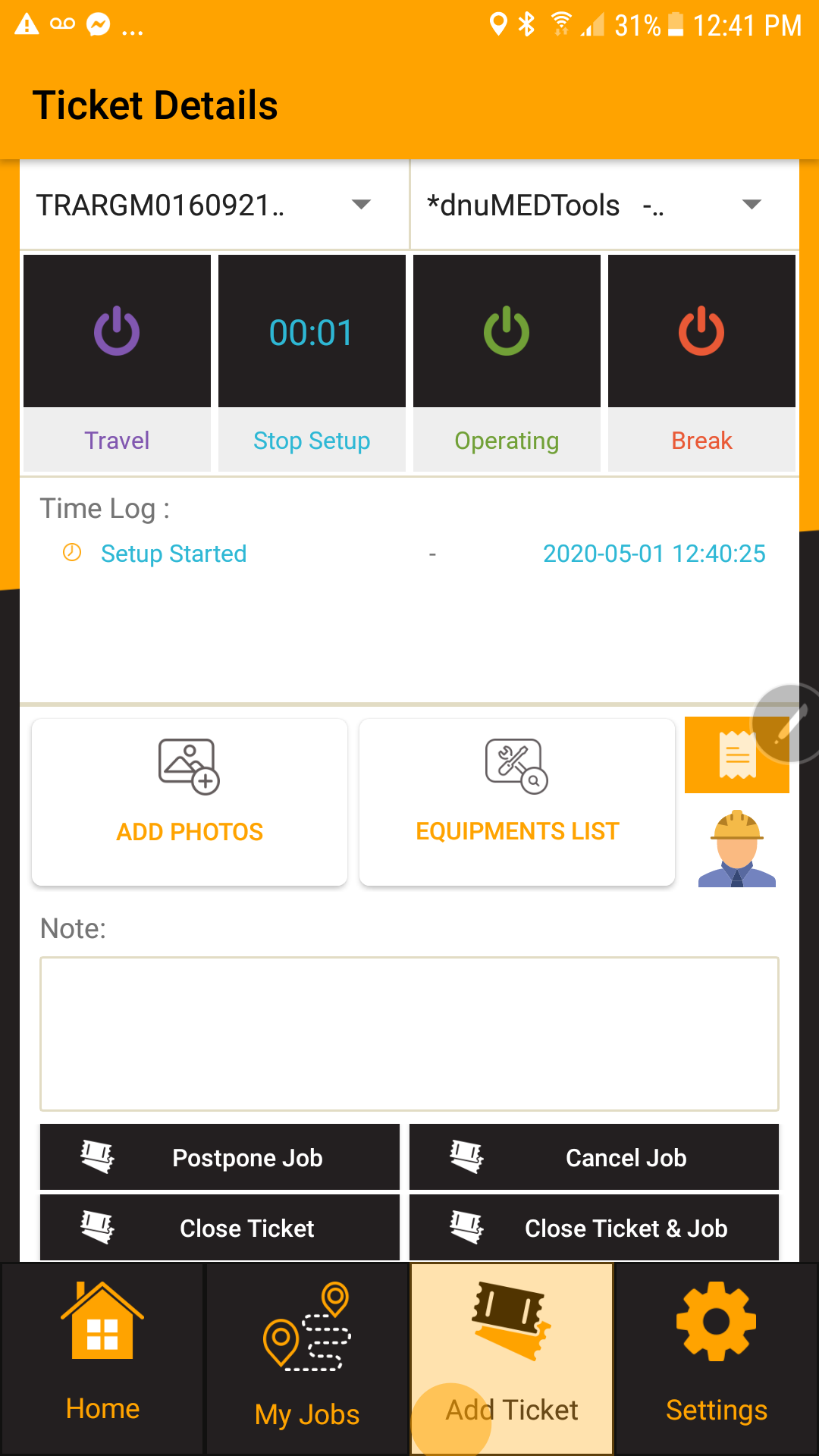
Task: Start the Travel timer
Action: (117, 362)
